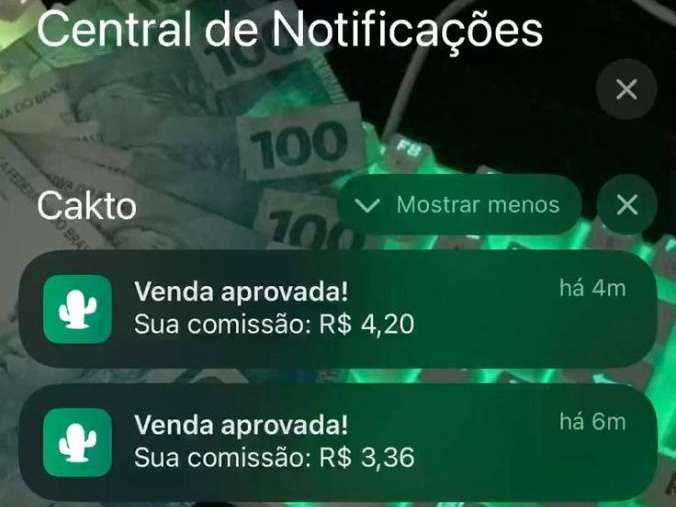Open the R$ 4,20 commission notification

[337, 308]
